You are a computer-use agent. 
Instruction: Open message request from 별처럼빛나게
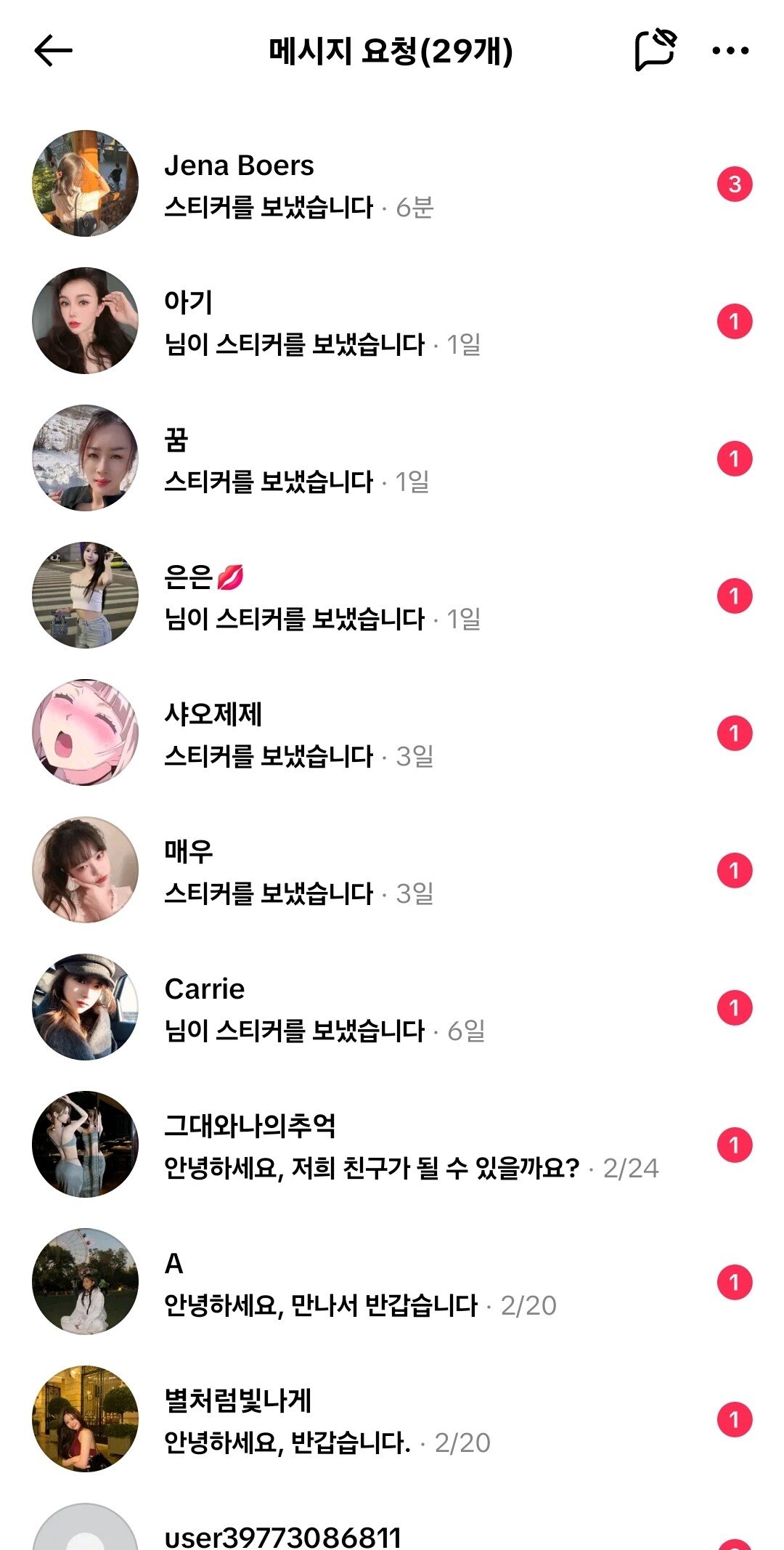(x=392, y=1420)
